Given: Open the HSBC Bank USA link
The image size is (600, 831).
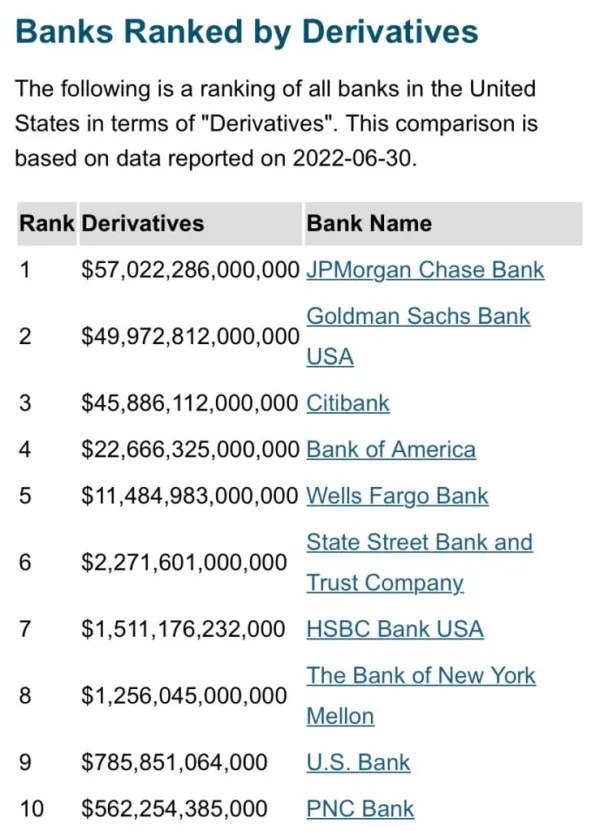Looking at the screenshot, I should 395,630.
